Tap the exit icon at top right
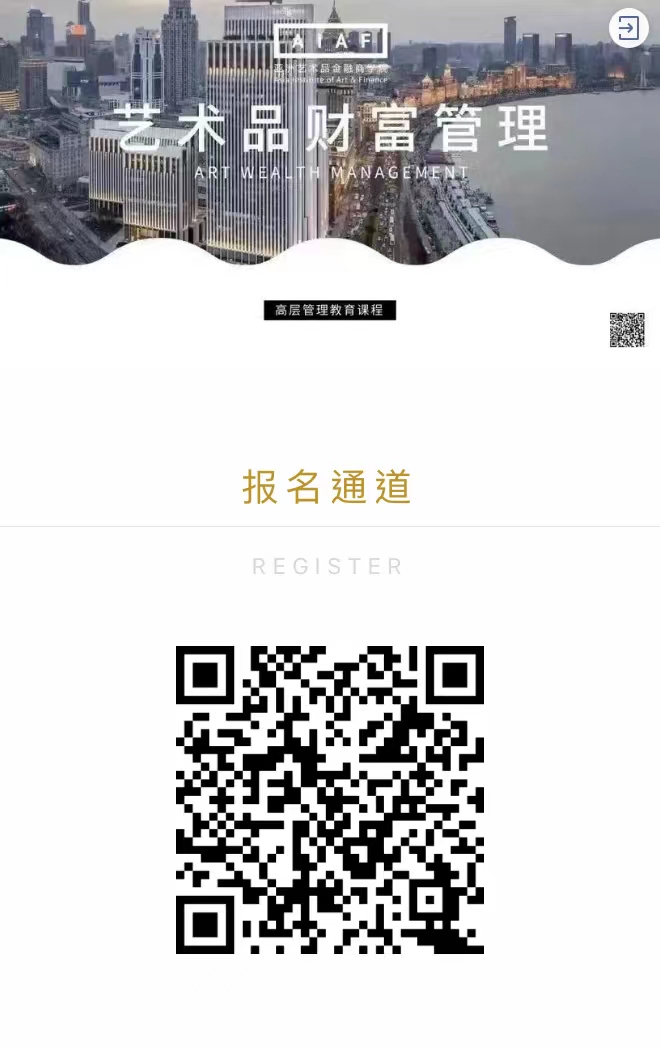The height and width of the screenshot is (1048, 660). (628, 28)
